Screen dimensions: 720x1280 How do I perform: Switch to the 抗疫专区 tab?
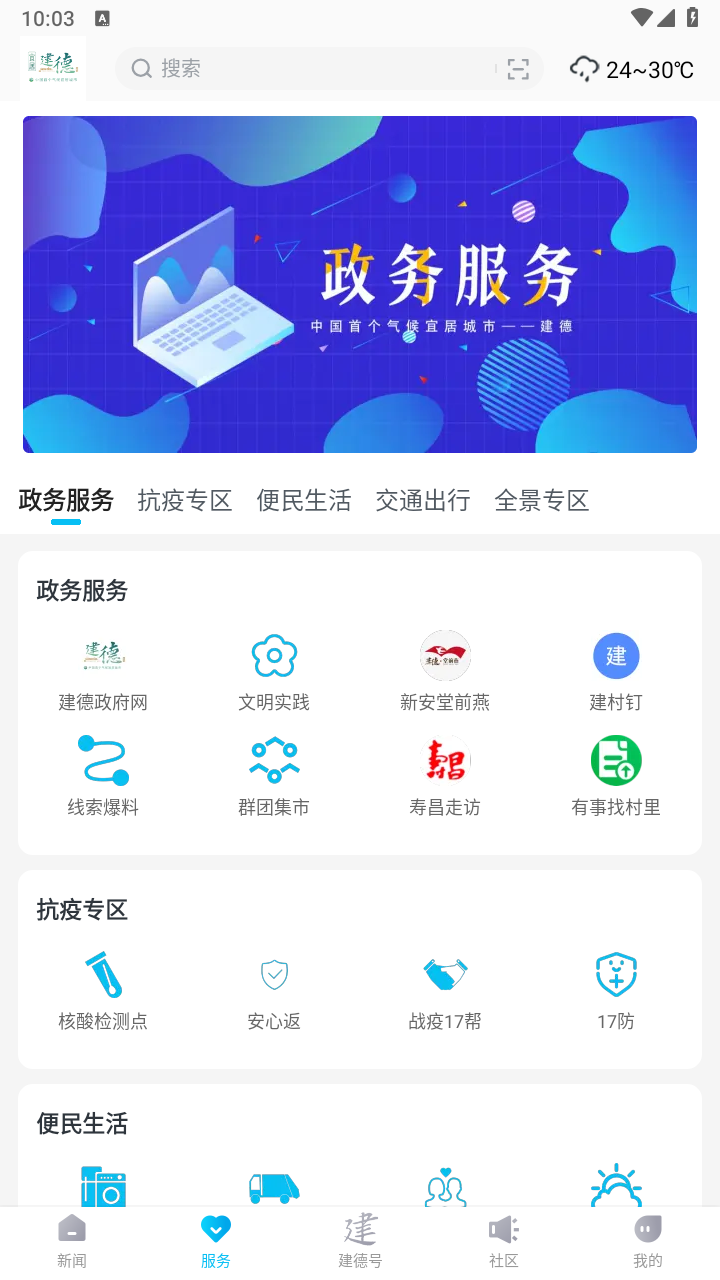pos(184,500)
